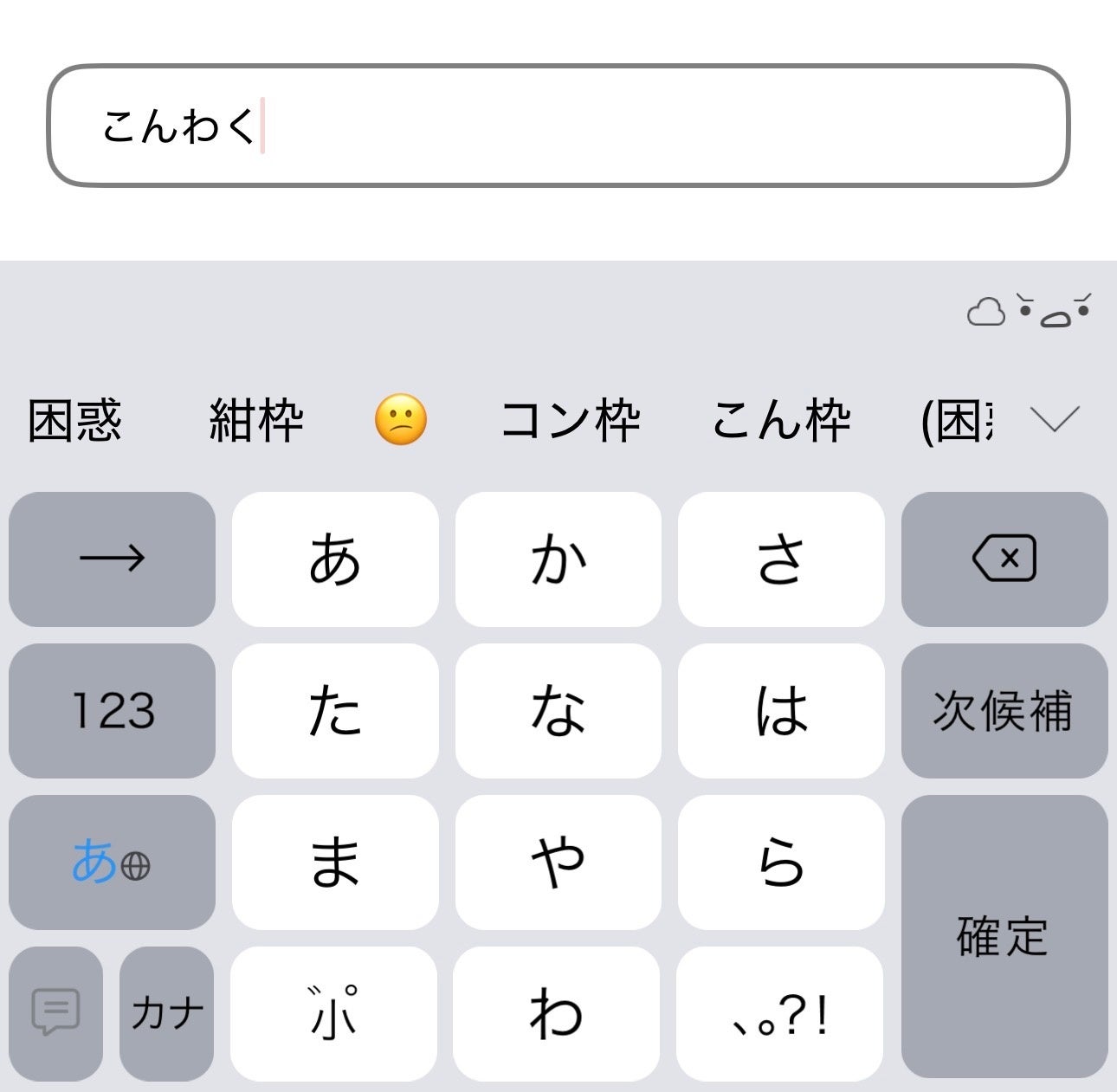Tap the text field containing こんわく

[x=558, y=126]
